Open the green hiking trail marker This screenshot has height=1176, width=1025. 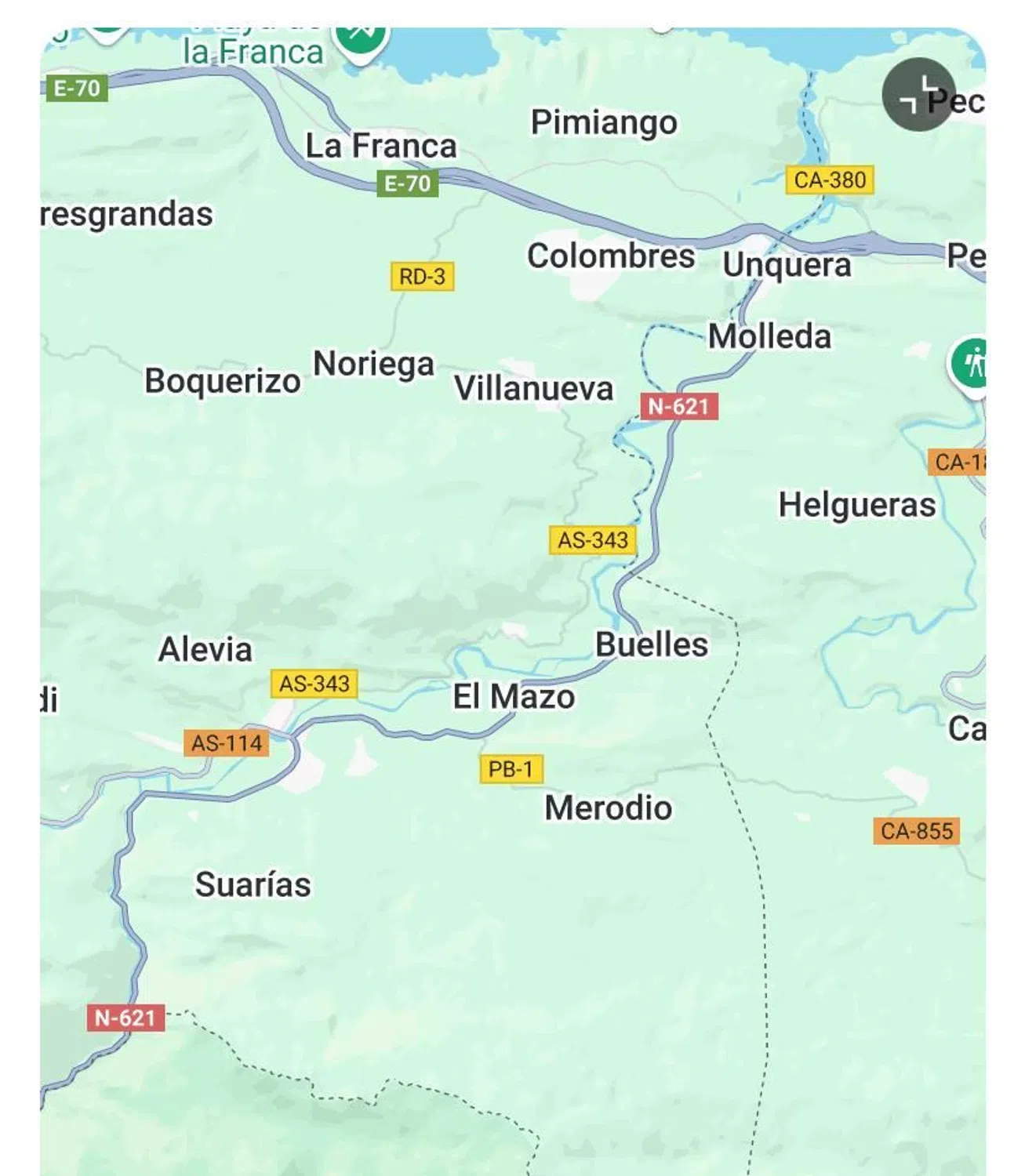click(x=972, y=364)
